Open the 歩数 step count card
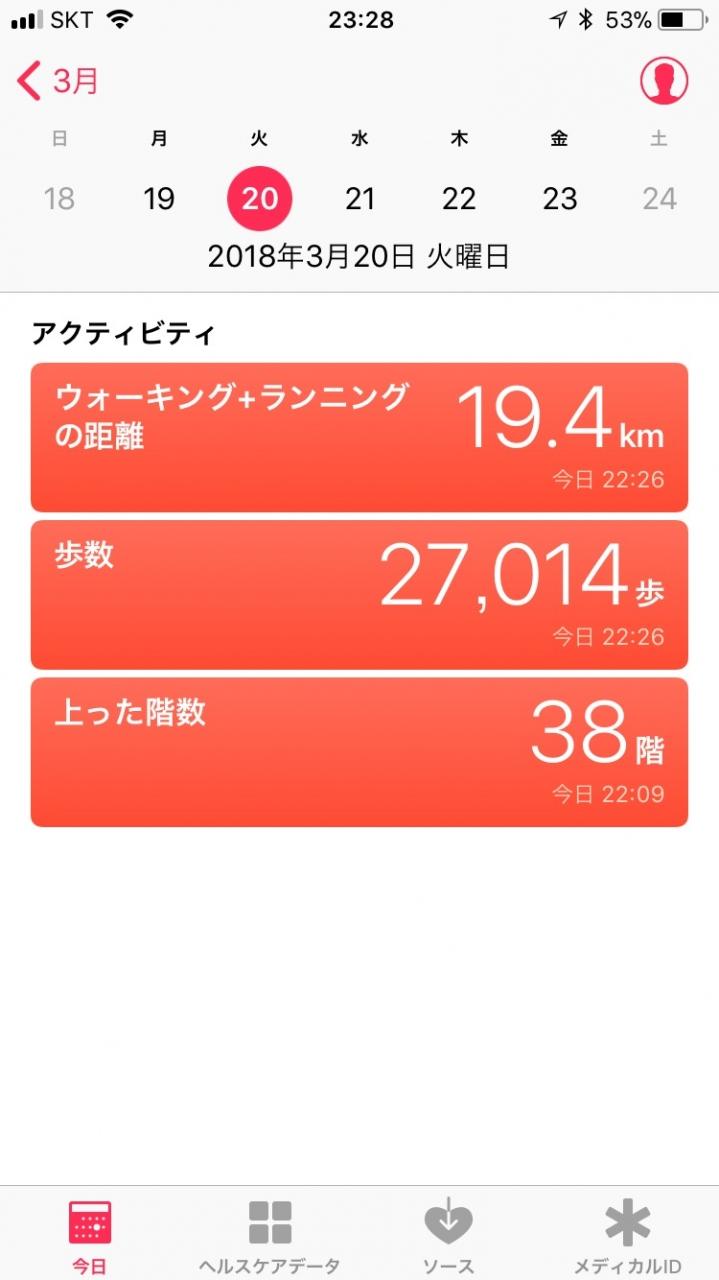719x1280 pixels. coord(359,595)
